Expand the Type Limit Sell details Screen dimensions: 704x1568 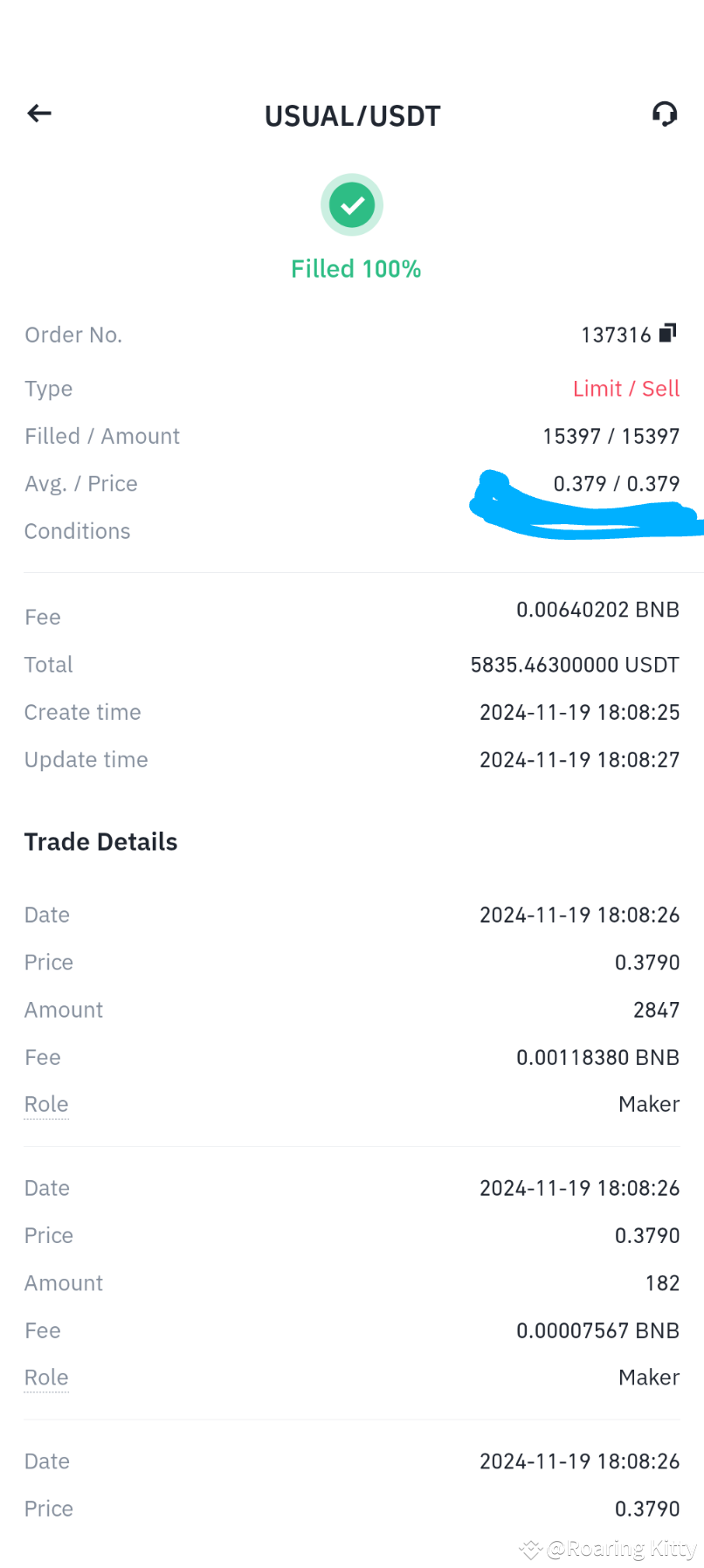[626, 388]
